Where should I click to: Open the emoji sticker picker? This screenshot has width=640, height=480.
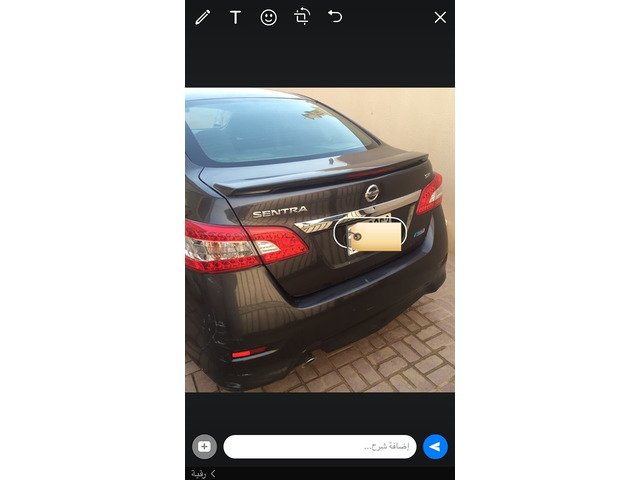(x=268, y=17)
